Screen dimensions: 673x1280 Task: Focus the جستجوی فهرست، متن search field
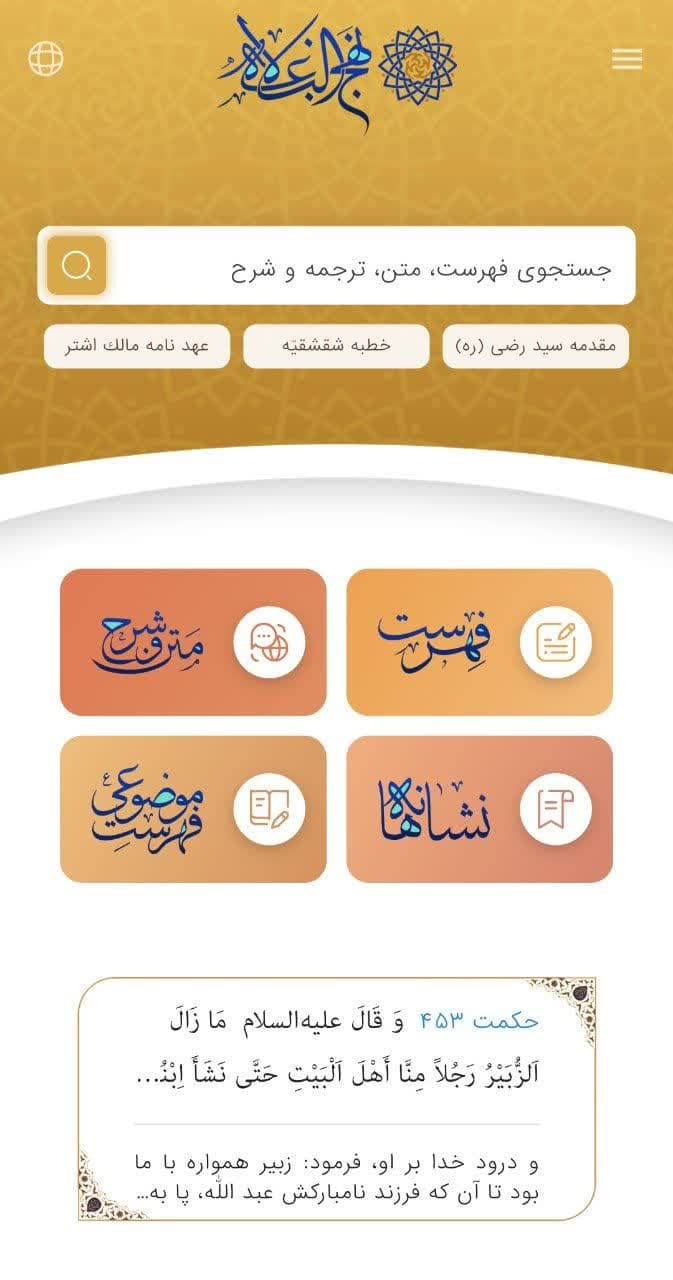point(370,268)
